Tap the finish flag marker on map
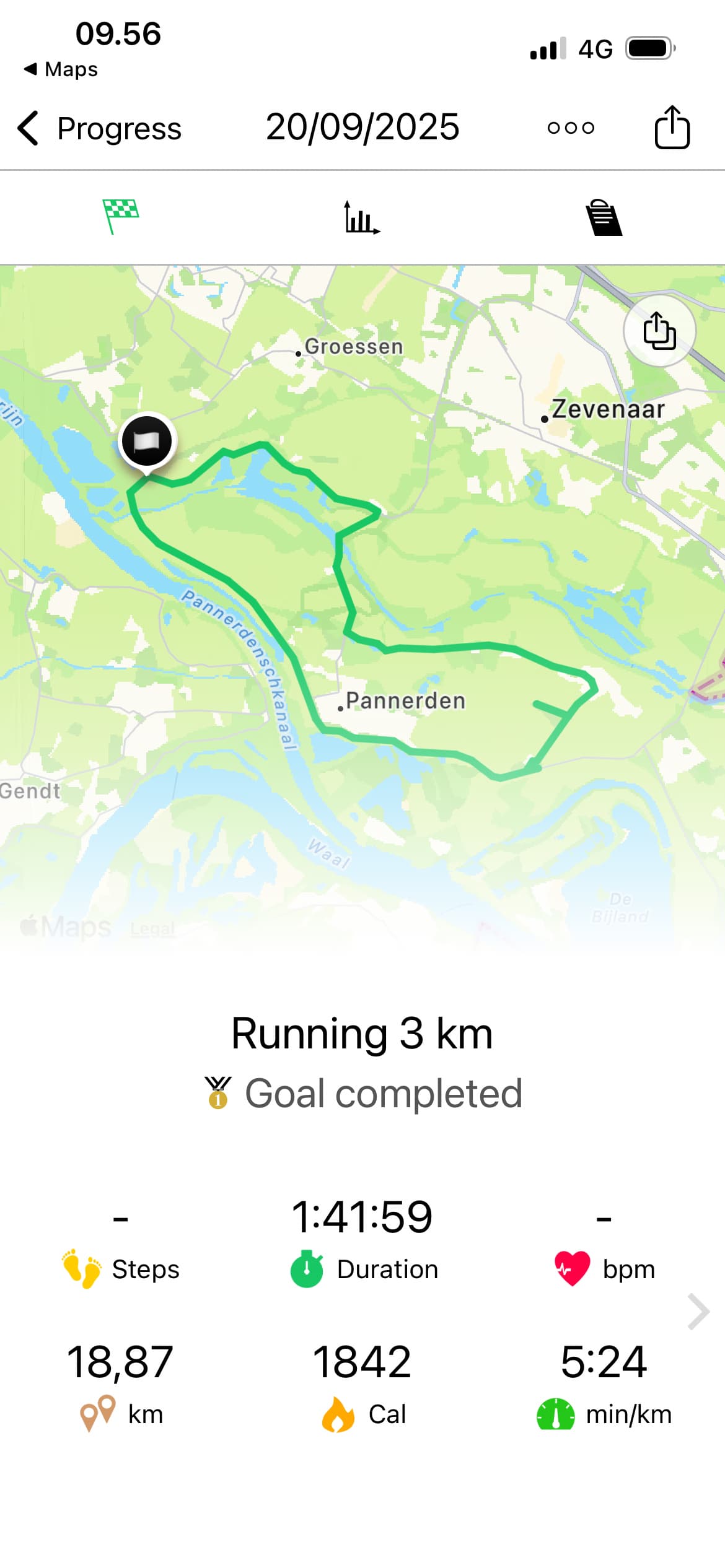The width and height of the screenshot is (725, 1568). point(147,441)
